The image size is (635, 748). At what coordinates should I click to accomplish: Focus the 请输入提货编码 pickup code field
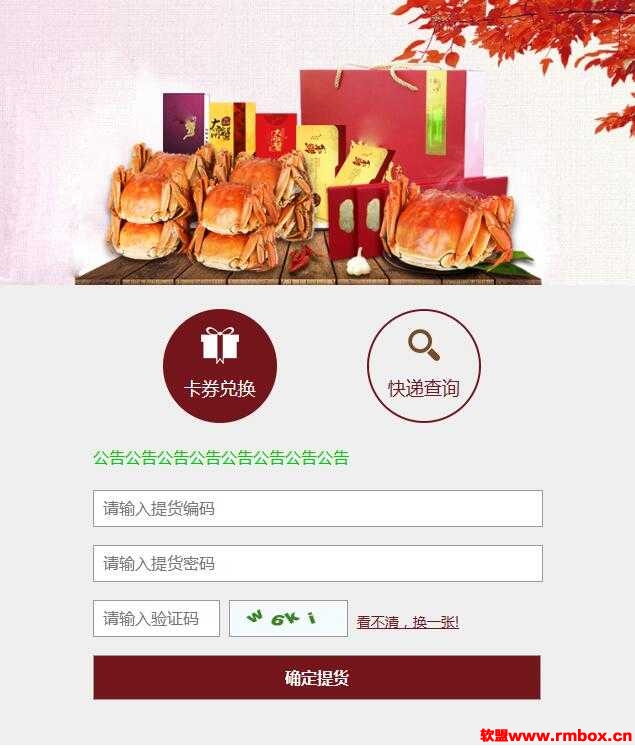[317, 508]
